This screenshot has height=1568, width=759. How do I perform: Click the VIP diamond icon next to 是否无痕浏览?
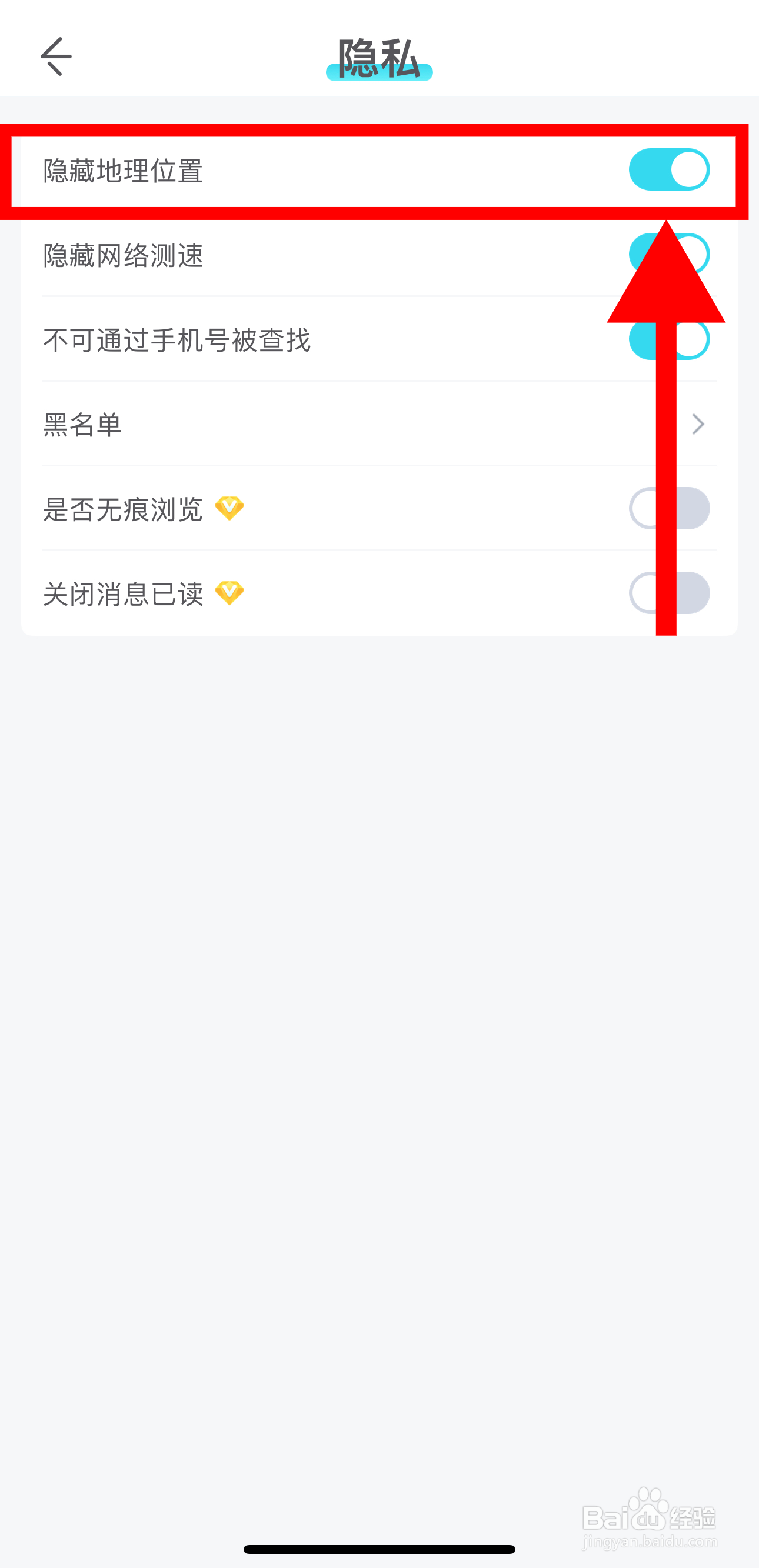[230, 509]
